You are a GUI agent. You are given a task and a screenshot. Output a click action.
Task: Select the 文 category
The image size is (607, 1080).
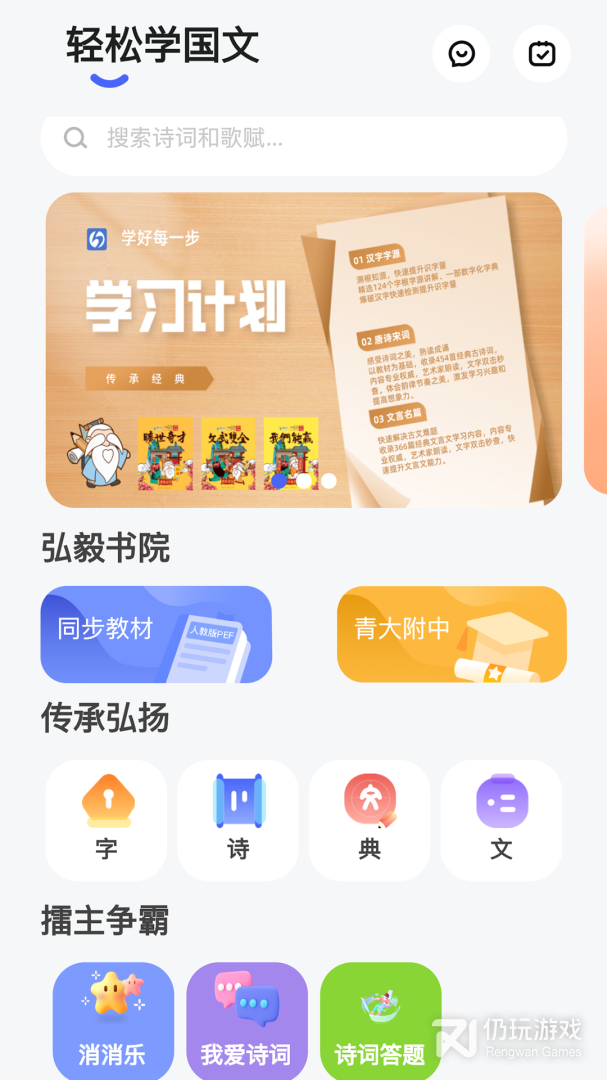click(x=501, y=820)
